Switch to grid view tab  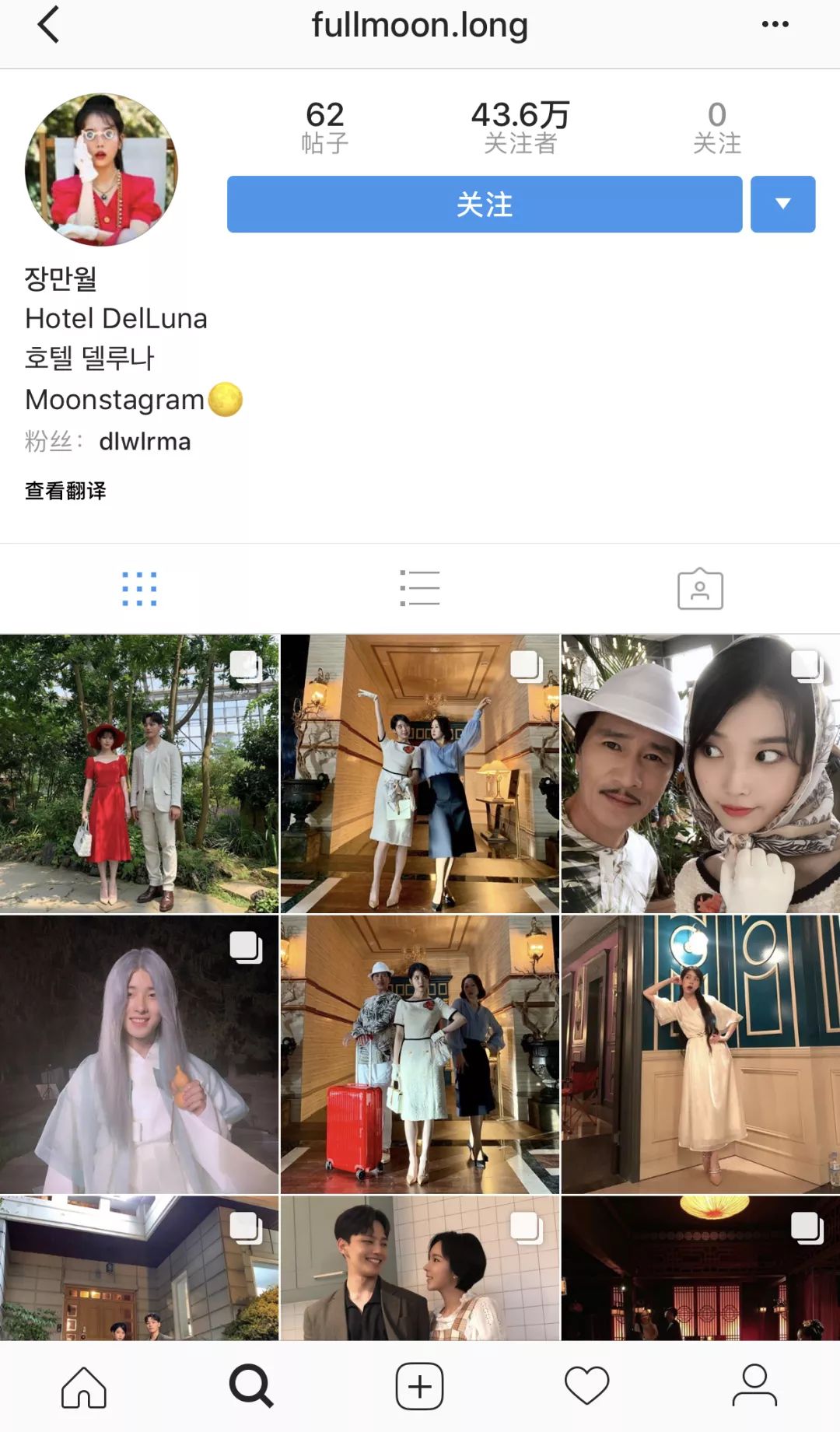coord(139,589)
